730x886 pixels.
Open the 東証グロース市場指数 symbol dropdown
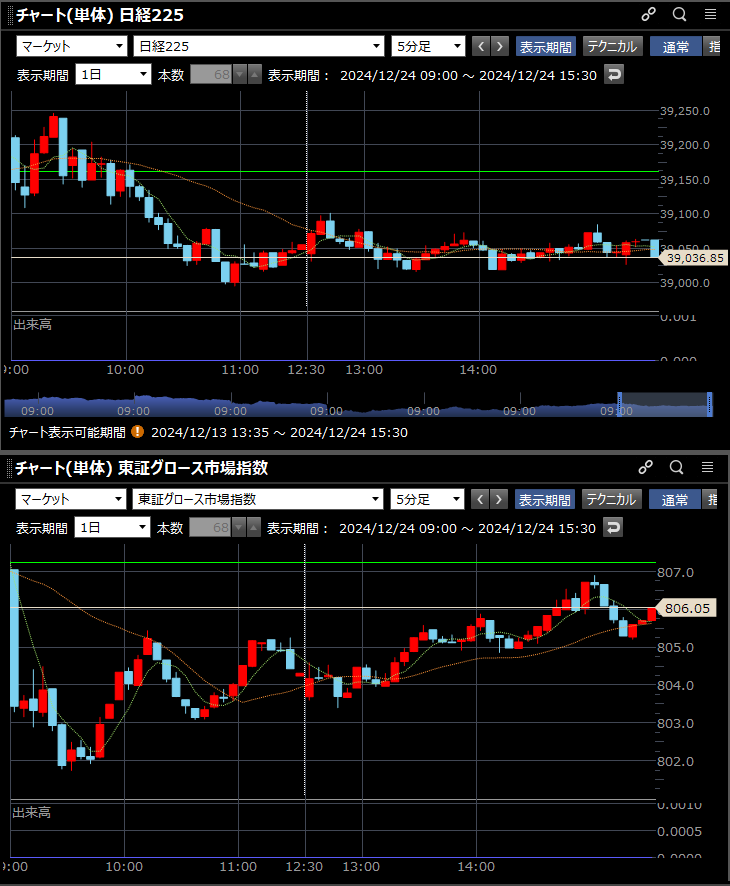(259, 499)
